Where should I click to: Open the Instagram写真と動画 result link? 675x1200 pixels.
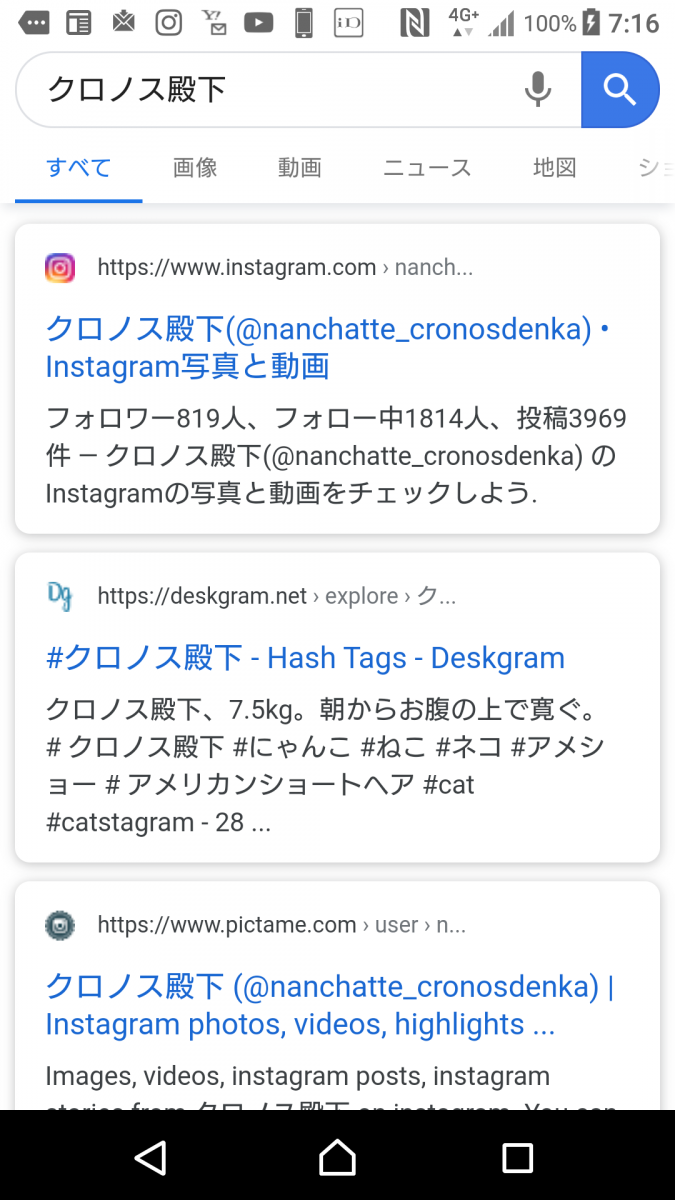pyautogui.click(x=328, y=347)
